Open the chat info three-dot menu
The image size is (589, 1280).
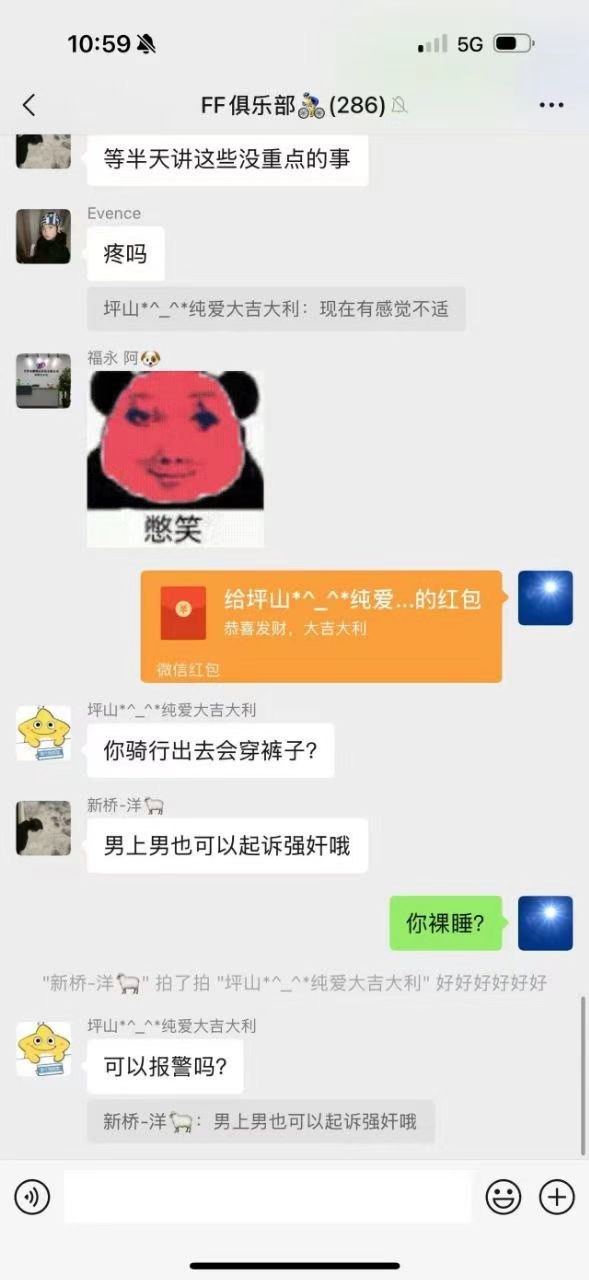click(x=551, y=105)
